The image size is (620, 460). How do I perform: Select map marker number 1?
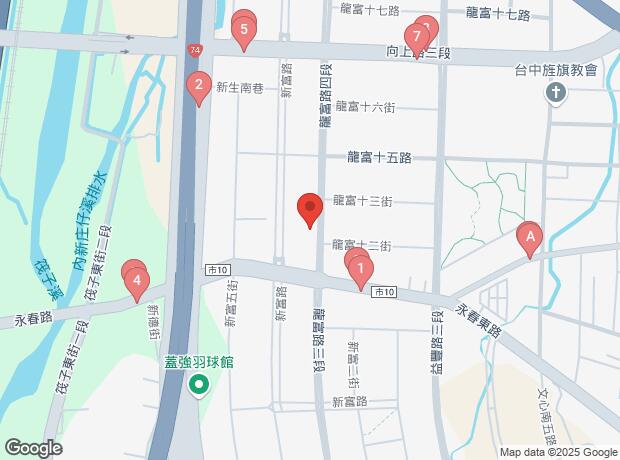(360, 272)
